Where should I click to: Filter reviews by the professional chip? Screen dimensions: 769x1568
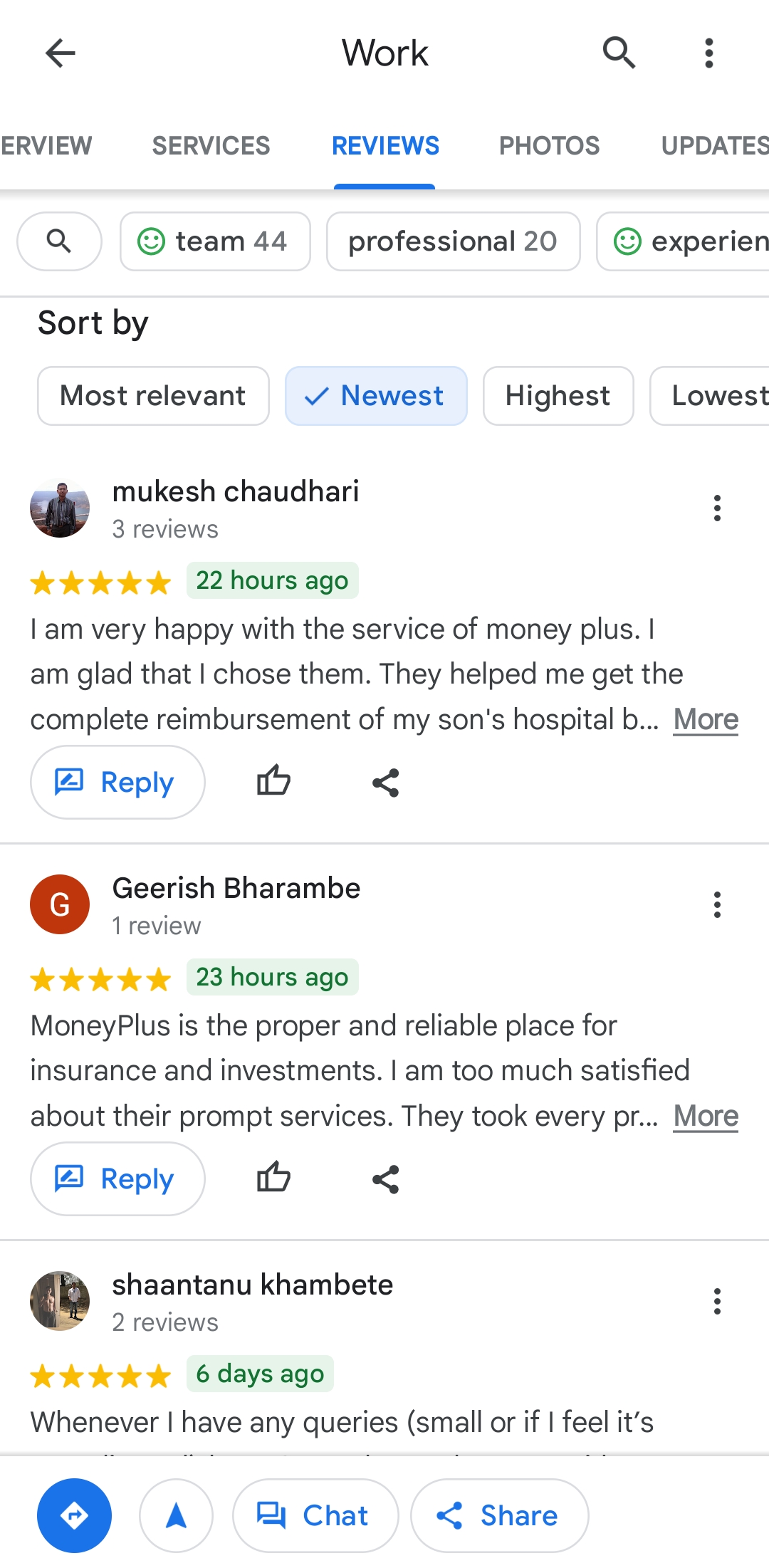point(453,241)
